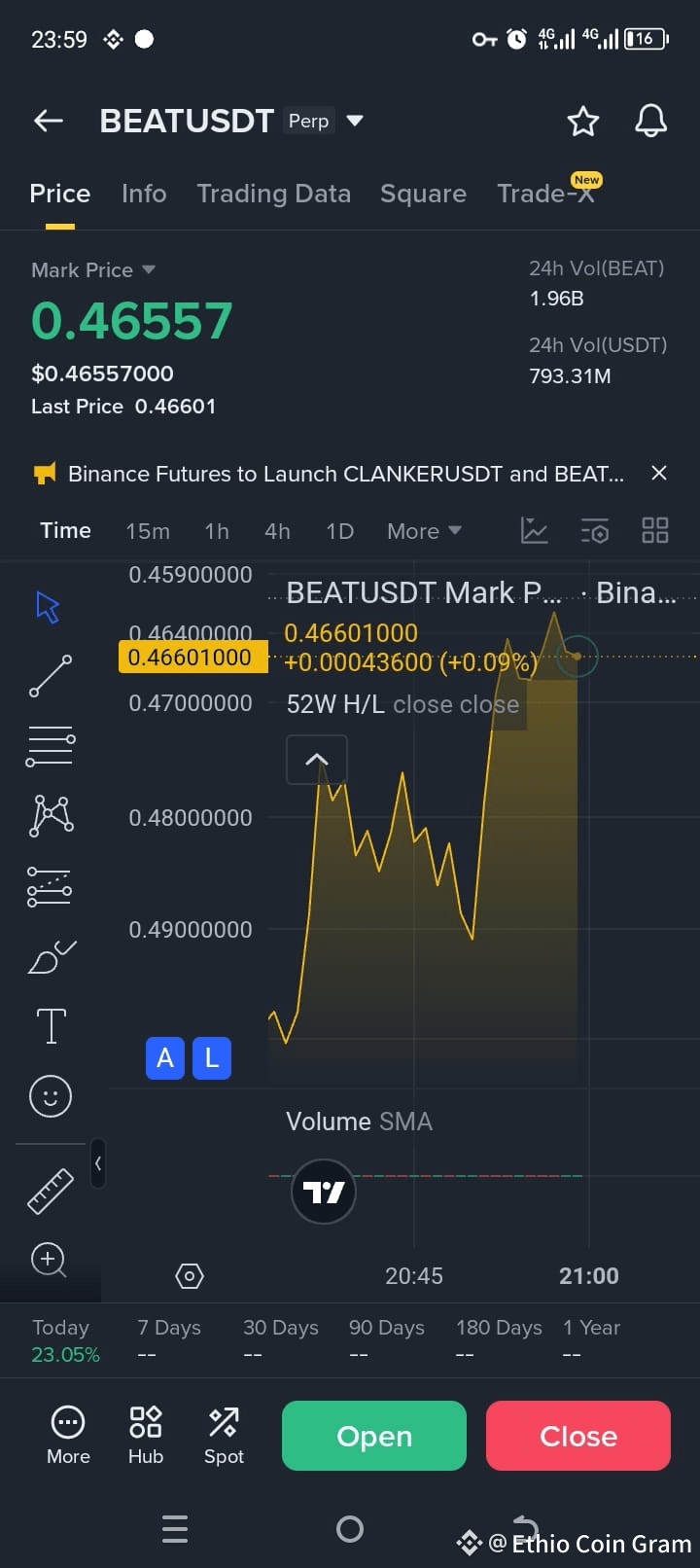The image size is (700, 1568).
Task: Expand the More timeframe dropdown
Action: (423, 530)
